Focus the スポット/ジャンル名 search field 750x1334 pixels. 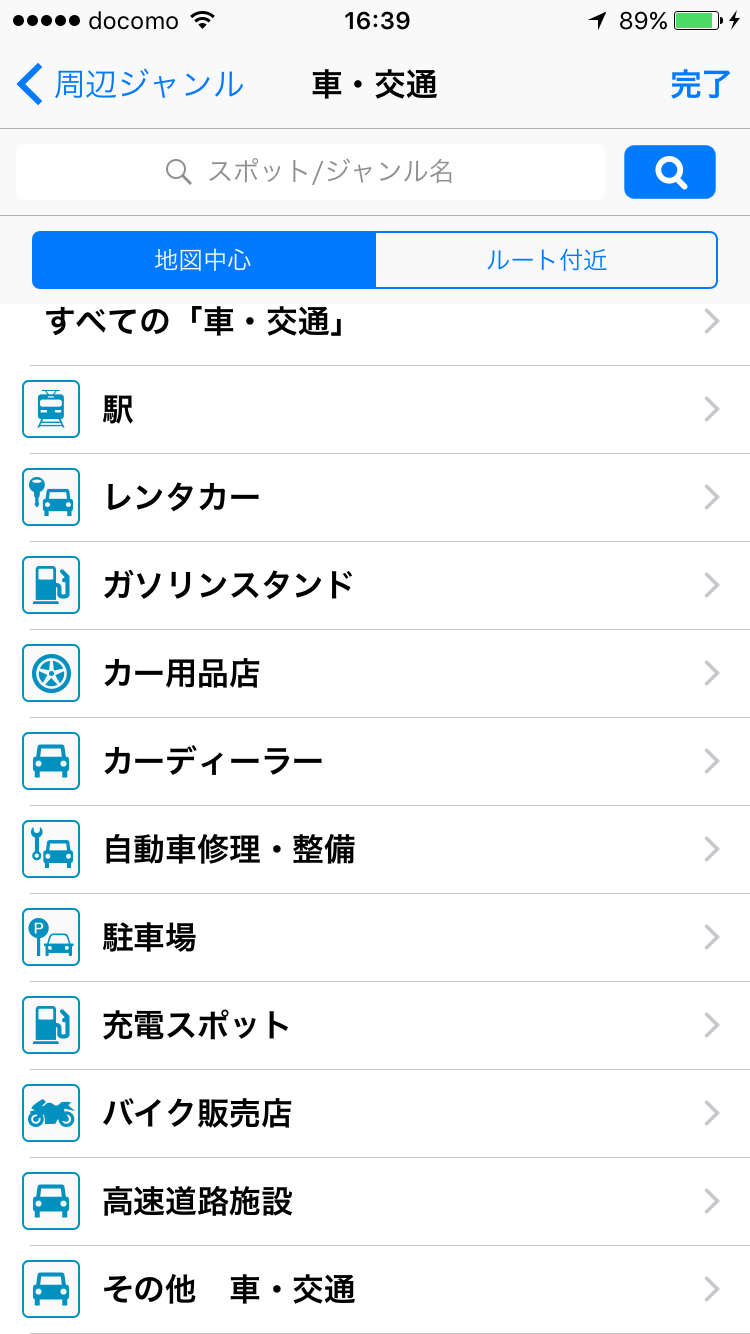tap(311, 172)
